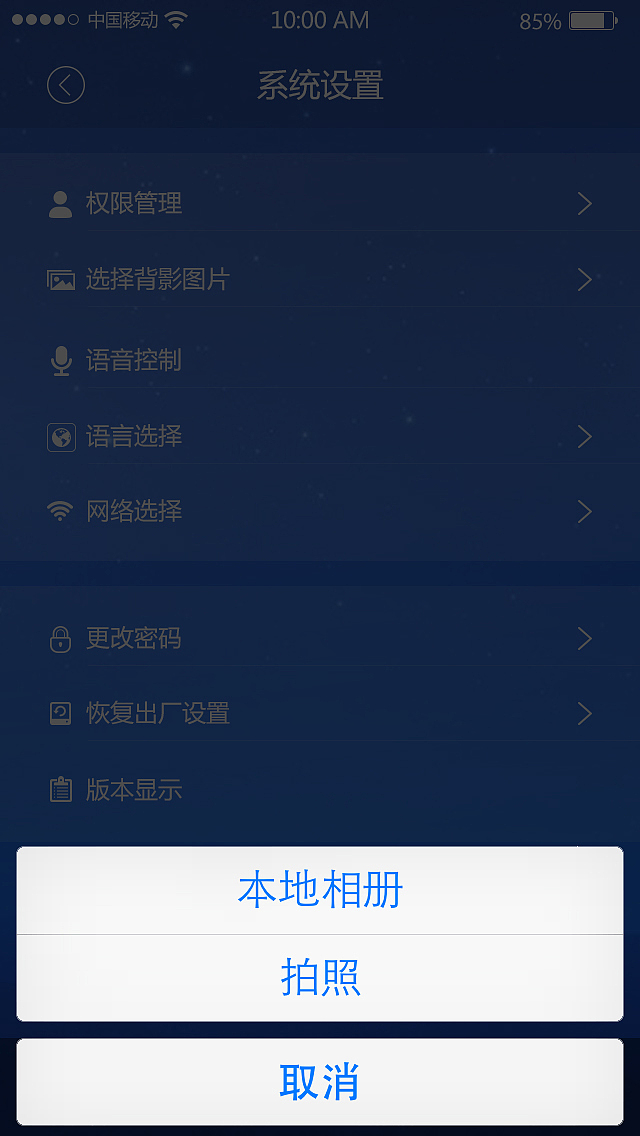
Task: Select the 拍照 option
Action: click(320, 978)
